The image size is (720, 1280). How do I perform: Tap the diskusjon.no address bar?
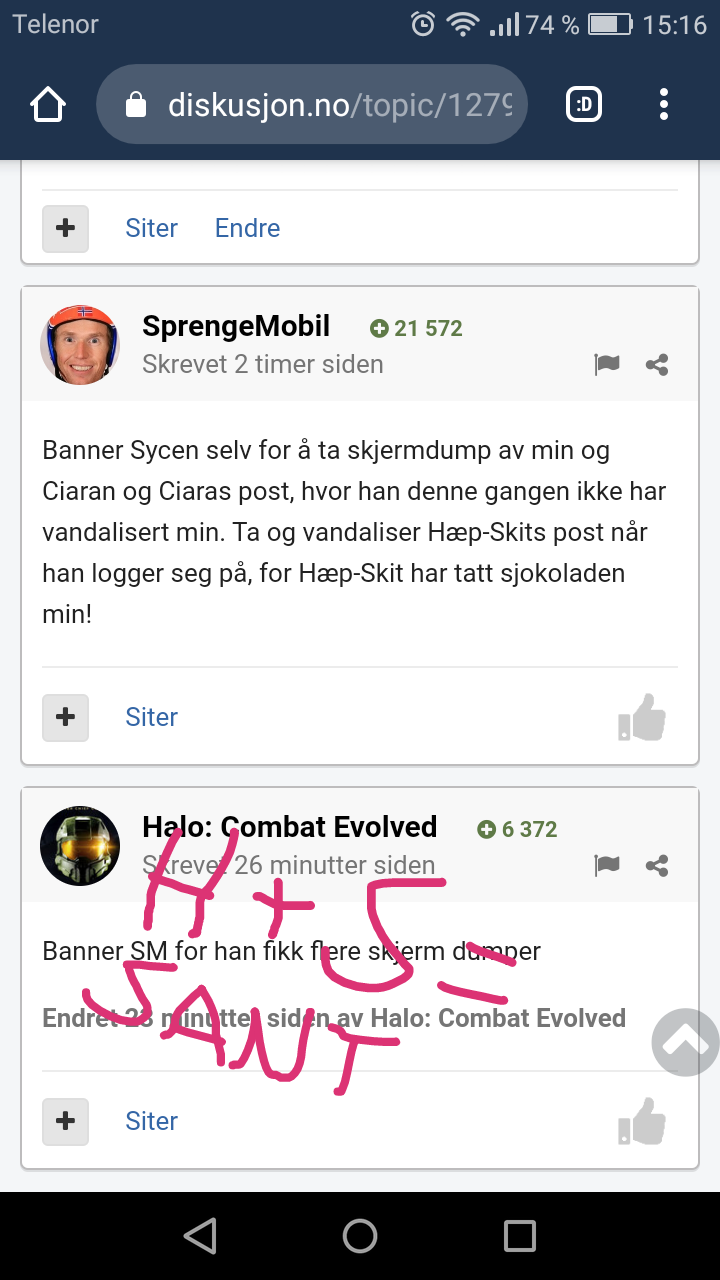(x=312, y=105)
